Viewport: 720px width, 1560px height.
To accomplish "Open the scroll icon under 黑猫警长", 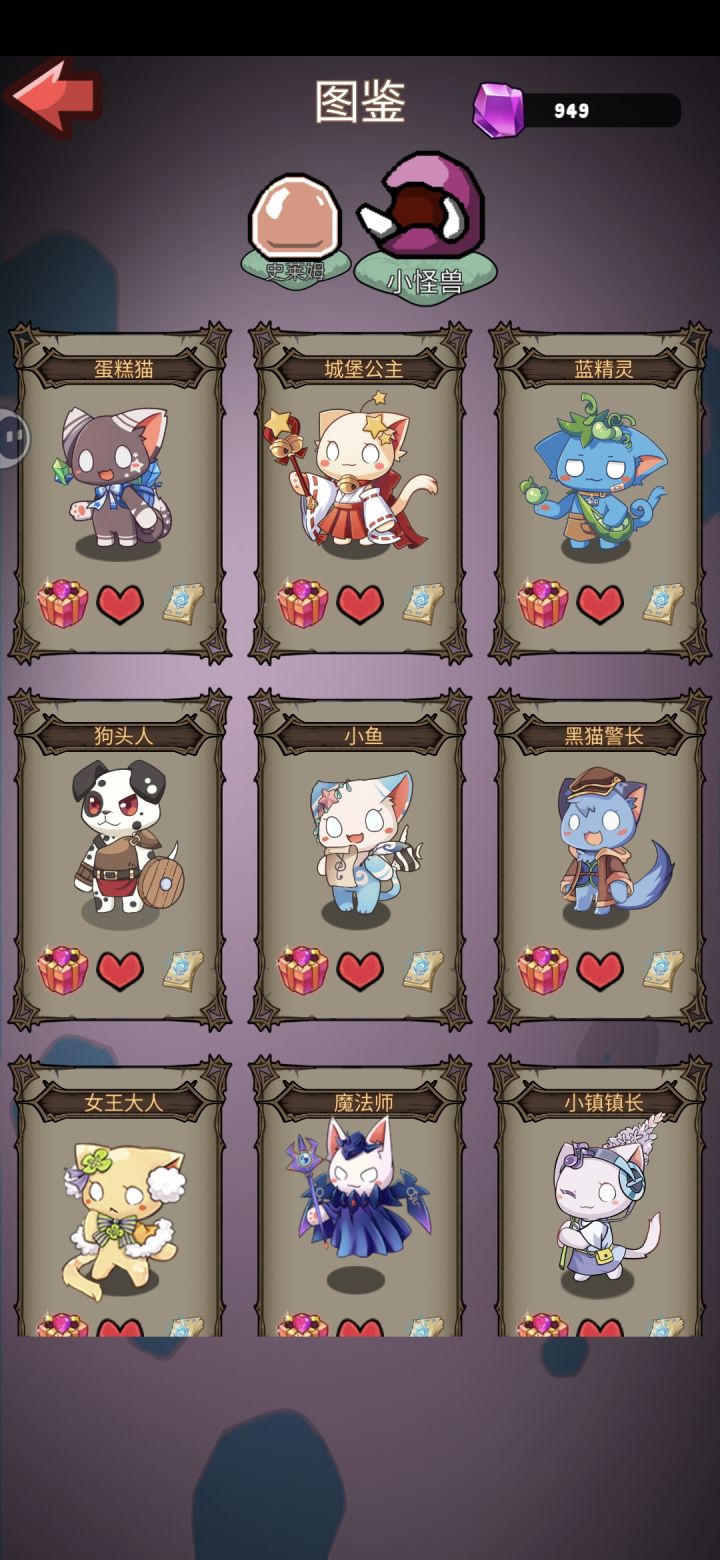I will point(658,968).
